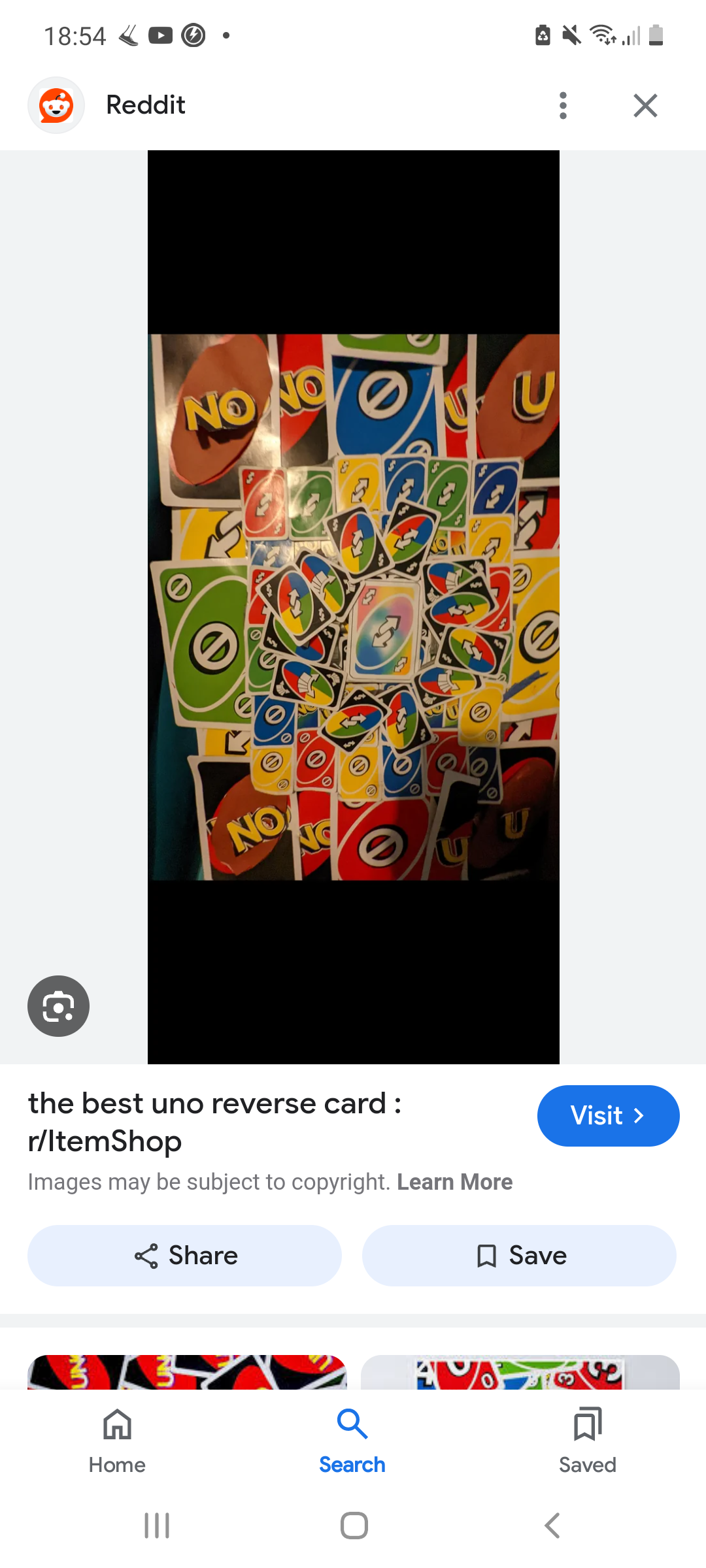Open the three-dot overflow menu

[x=563, y=105]
